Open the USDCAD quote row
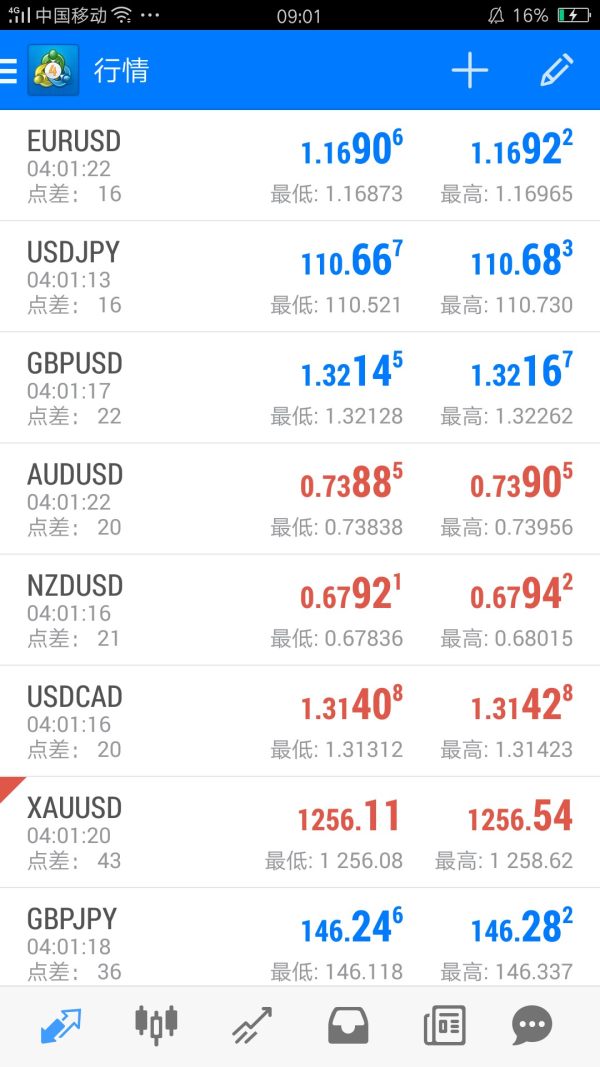600x1067 pixels. (300, 721)
